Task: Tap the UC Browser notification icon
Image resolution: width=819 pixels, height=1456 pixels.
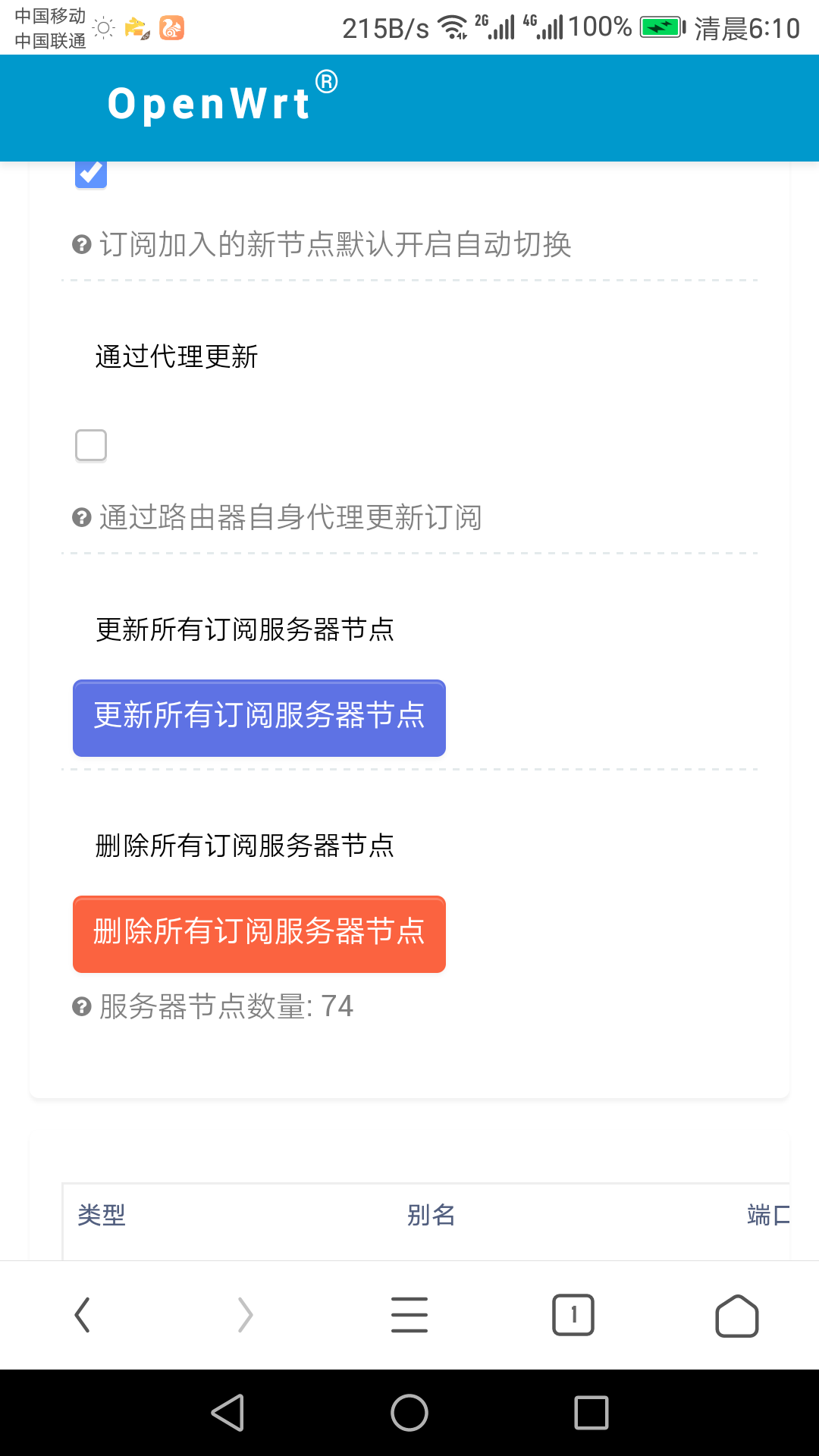Action: [x=171, y=27]
